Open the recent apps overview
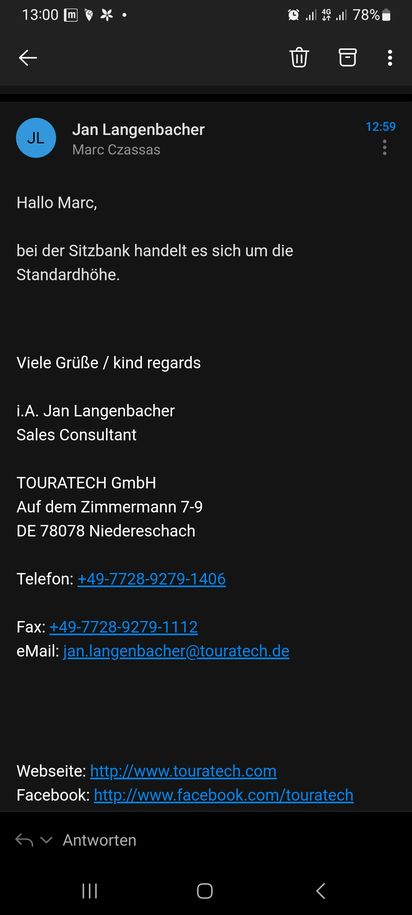This screenshot has height=915, width=412. point(89,890)
